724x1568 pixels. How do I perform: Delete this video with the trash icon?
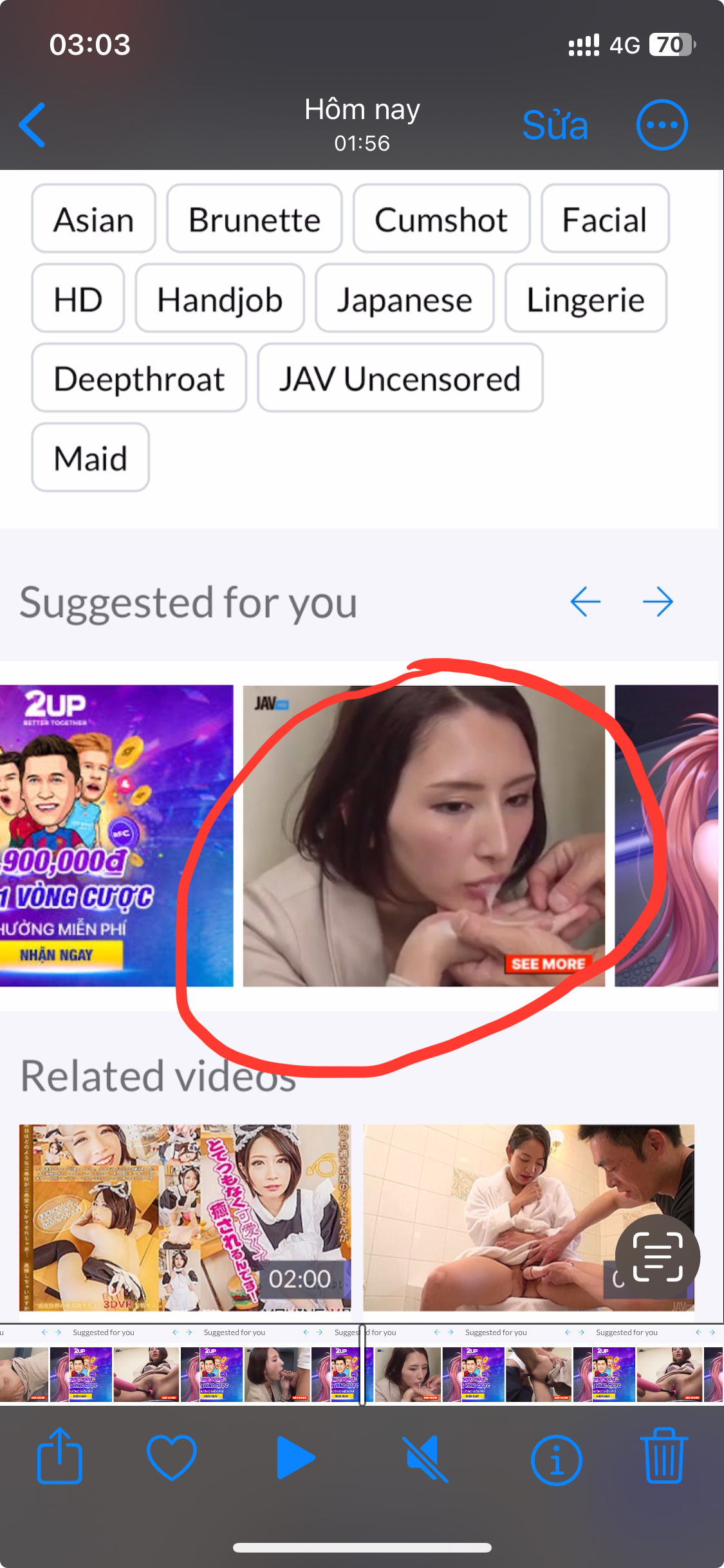click(664, 1456)
